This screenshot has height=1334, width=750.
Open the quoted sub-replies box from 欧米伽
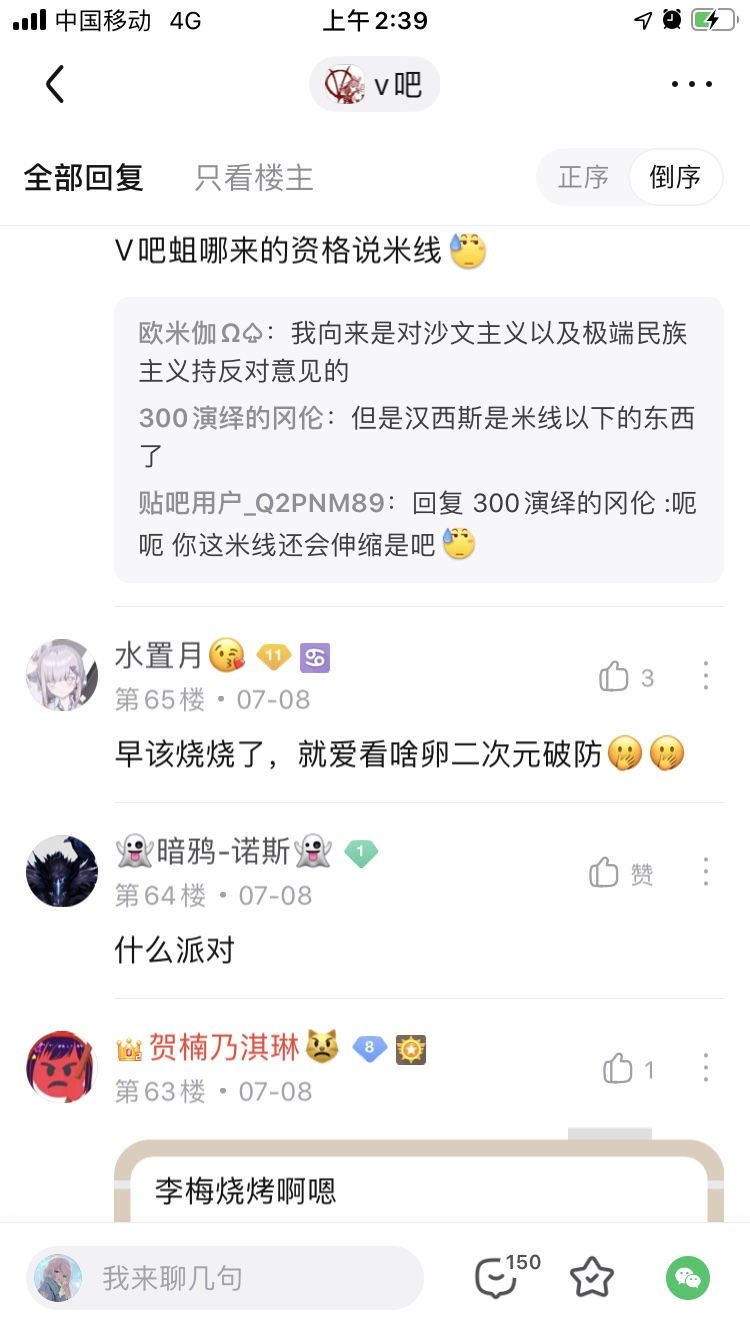point(419,439)
